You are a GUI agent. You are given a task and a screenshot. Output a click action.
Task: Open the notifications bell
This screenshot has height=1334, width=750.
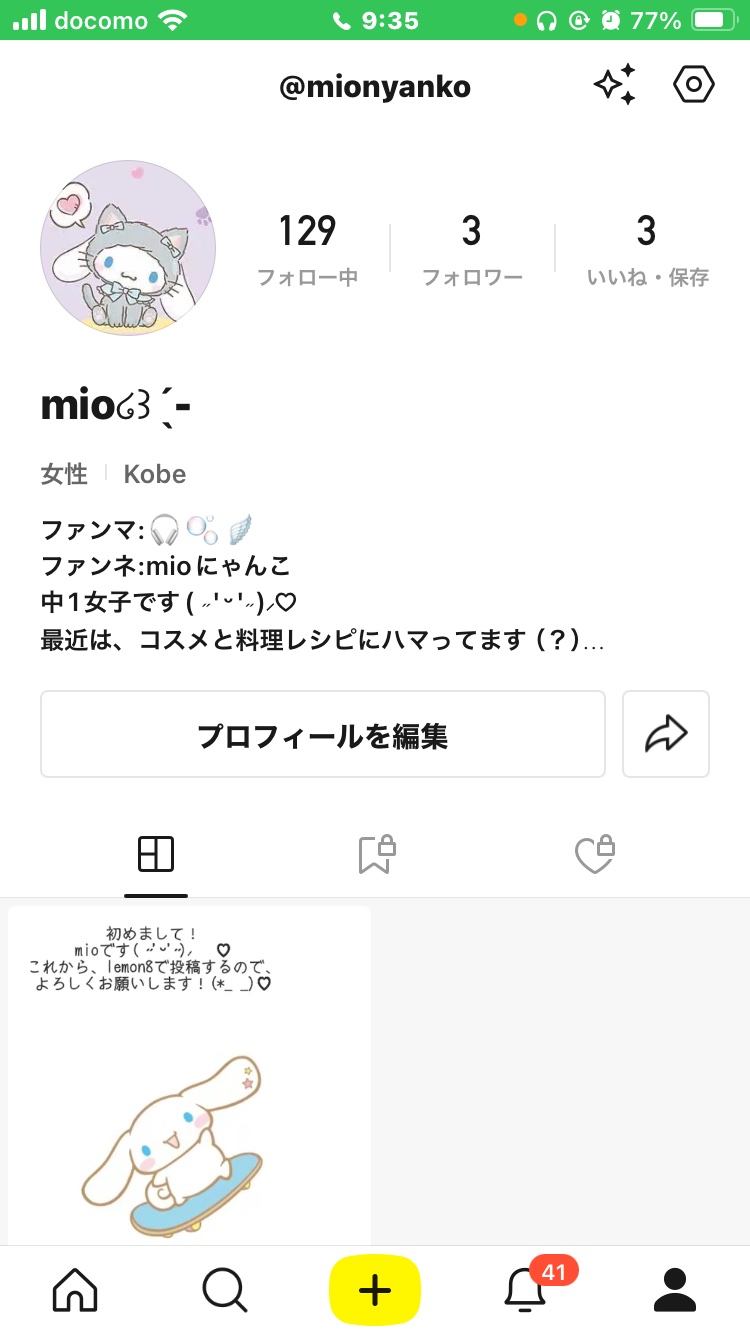click(526, 1290)
